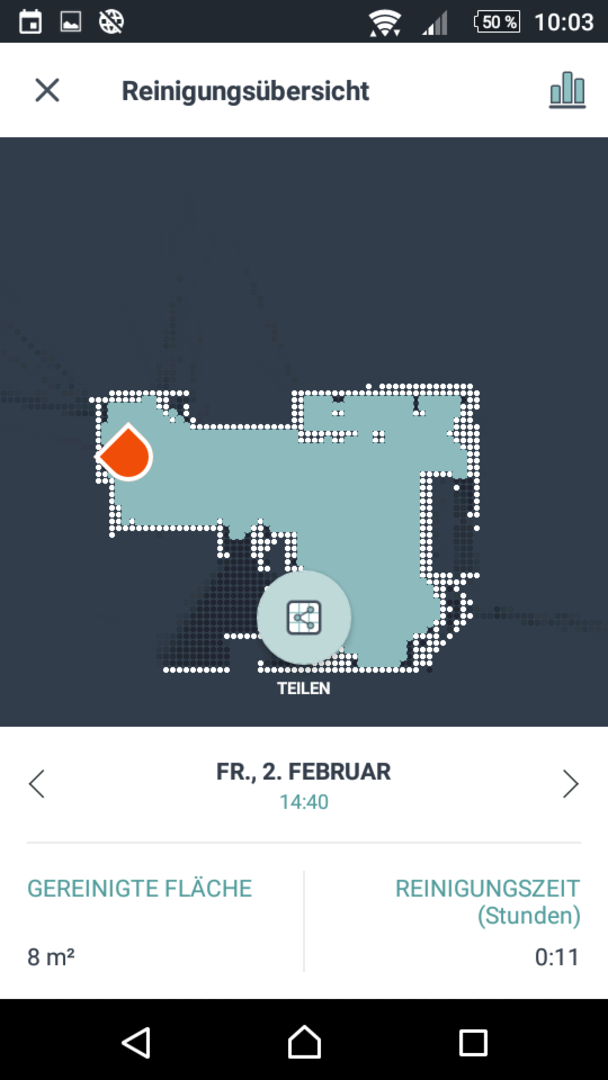Image resolution: width=608 pixels, height=1080 pixels.
Task: Open the statistics bar chart
Action: pyautogui.click(x=567, y=91)
